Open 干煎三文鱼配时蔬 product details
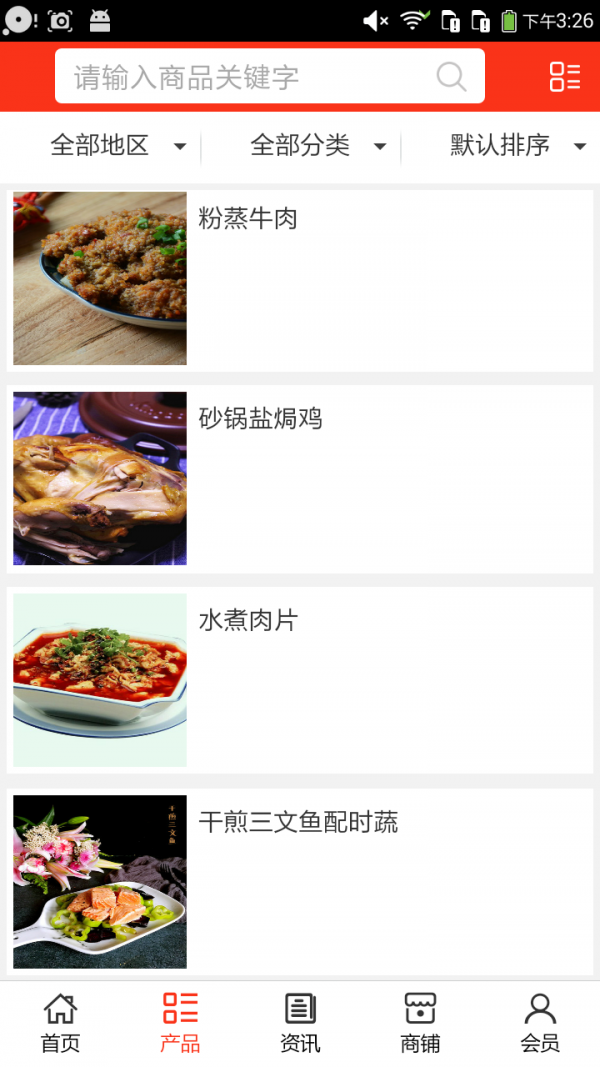Screen dimensions: 600x1067 pyautogui.click(x=300, y=882)
